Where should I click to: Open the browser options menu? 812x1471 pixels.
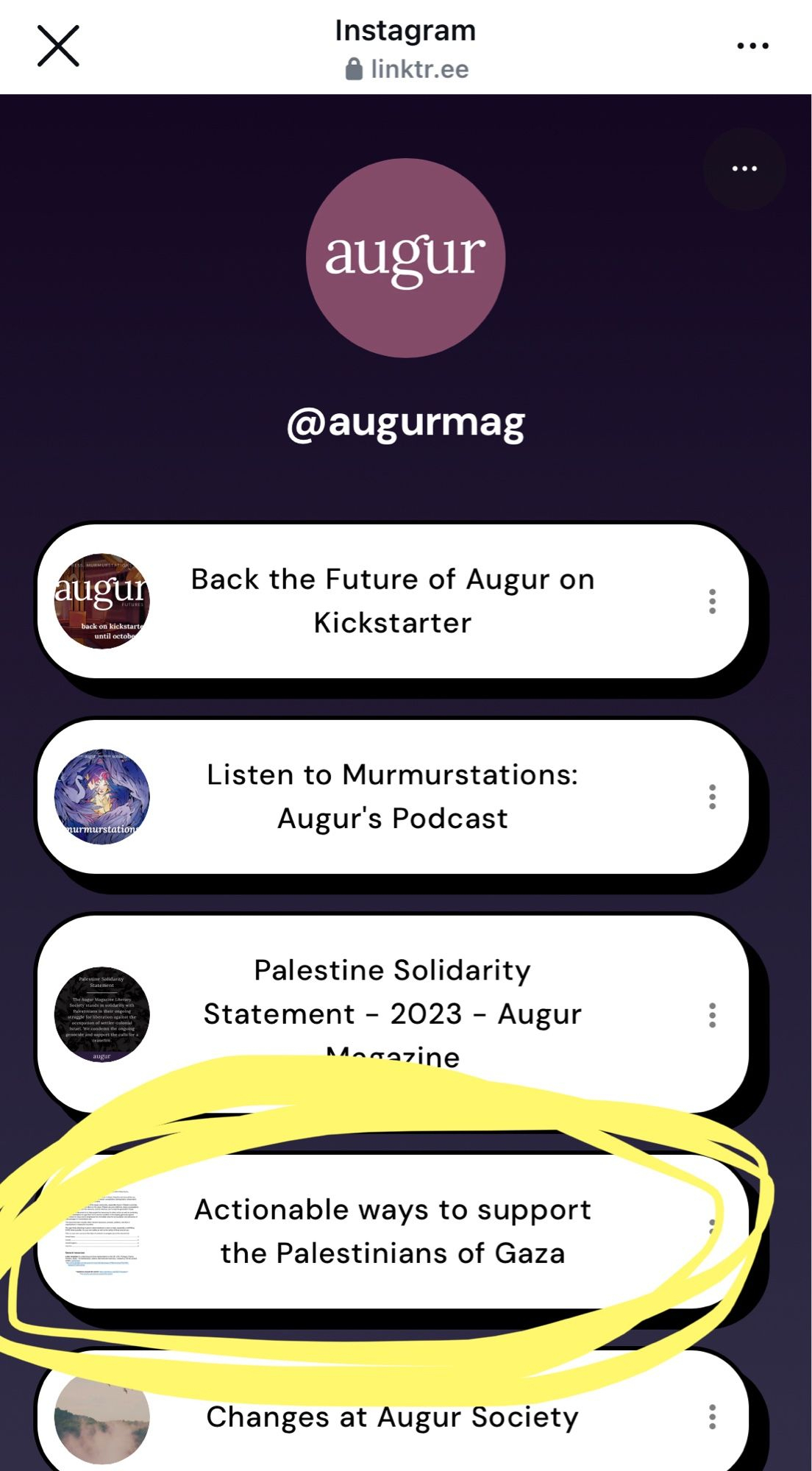pyautogui.click(x=752, y=46)
